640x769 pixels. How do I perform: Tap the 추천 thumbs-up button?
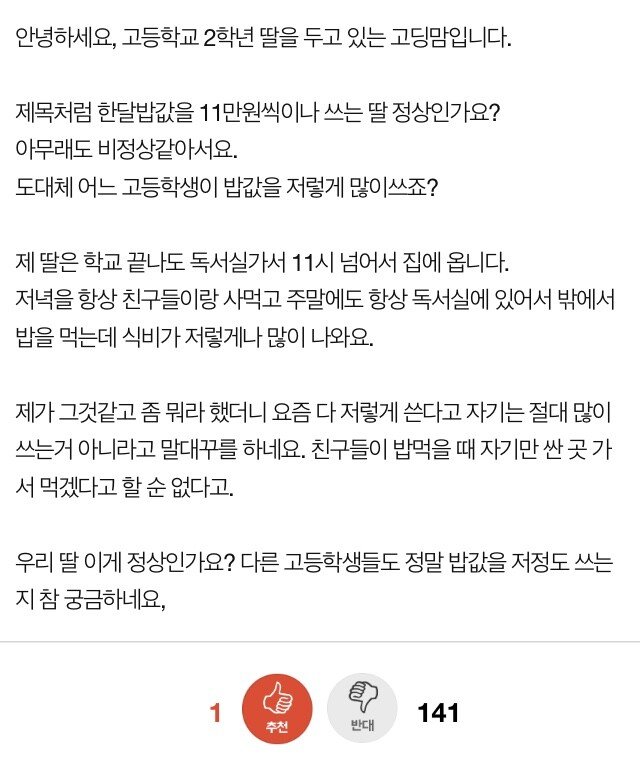tap(277, 711)
